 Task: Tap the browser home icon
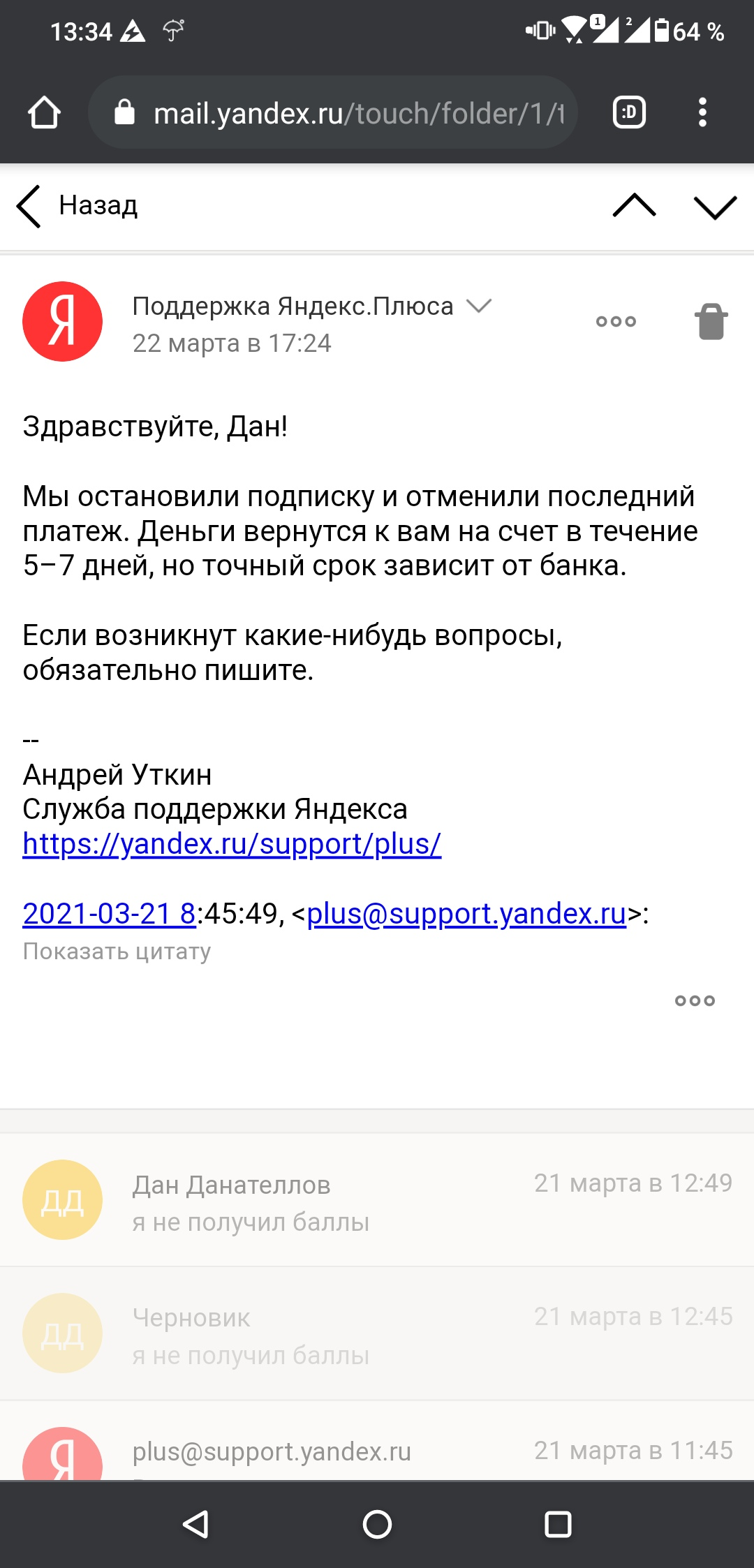point(44,113)
